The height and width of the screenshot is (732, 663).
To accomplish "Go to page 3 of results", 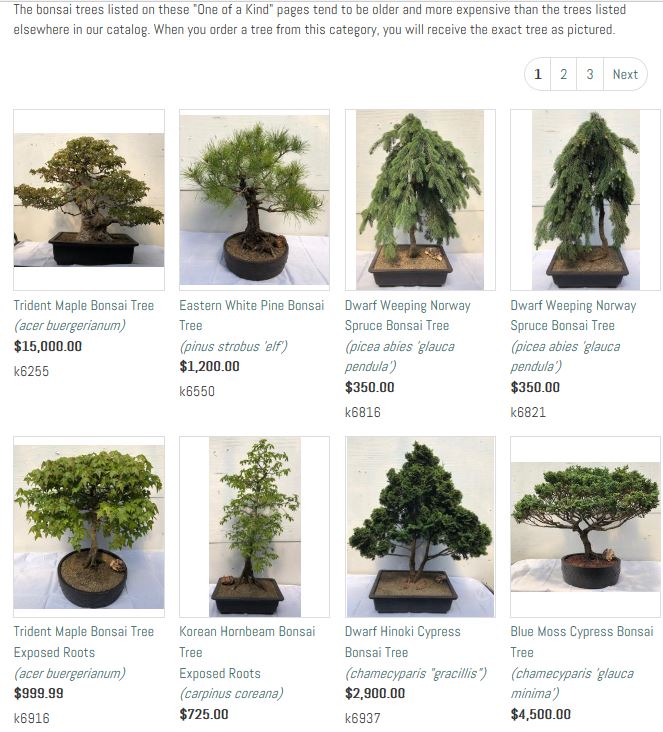I will (590, 74).
